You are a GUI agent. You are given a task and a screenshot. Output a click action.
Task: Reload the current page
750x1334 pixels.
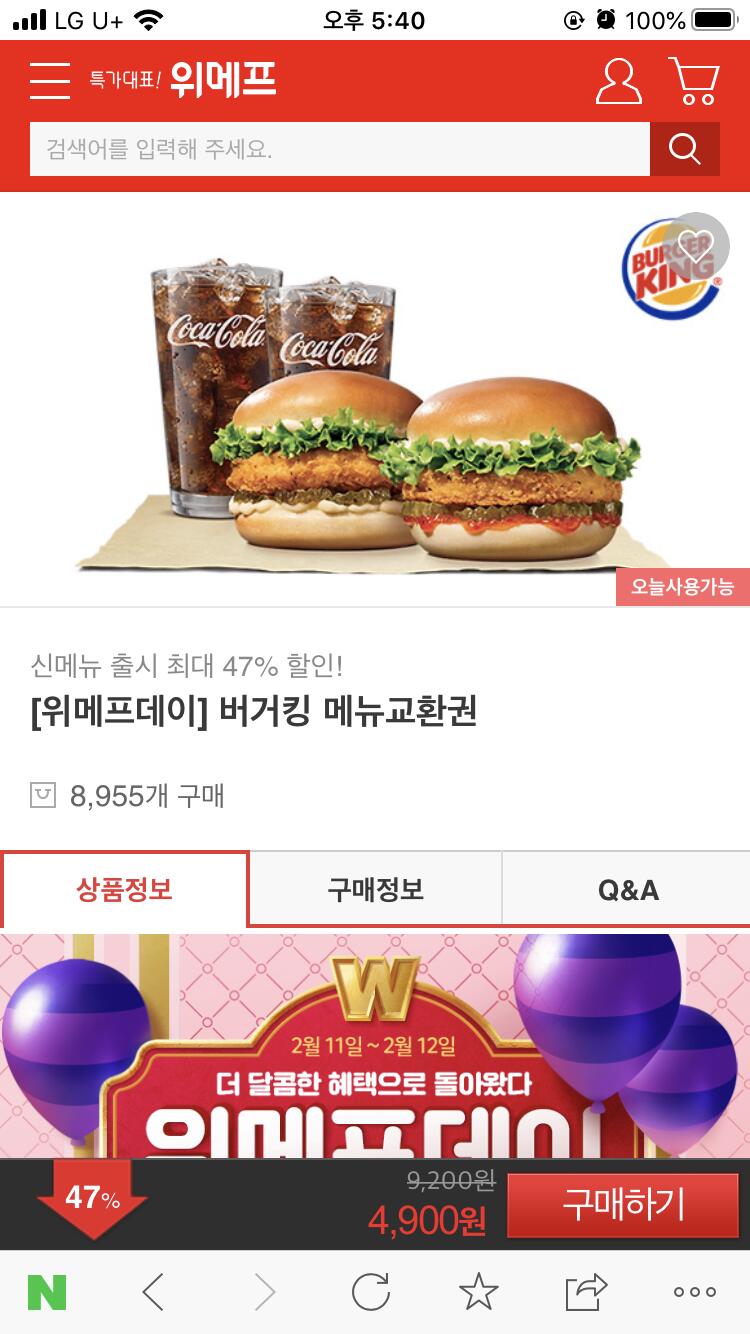[x=371, y=1293]
